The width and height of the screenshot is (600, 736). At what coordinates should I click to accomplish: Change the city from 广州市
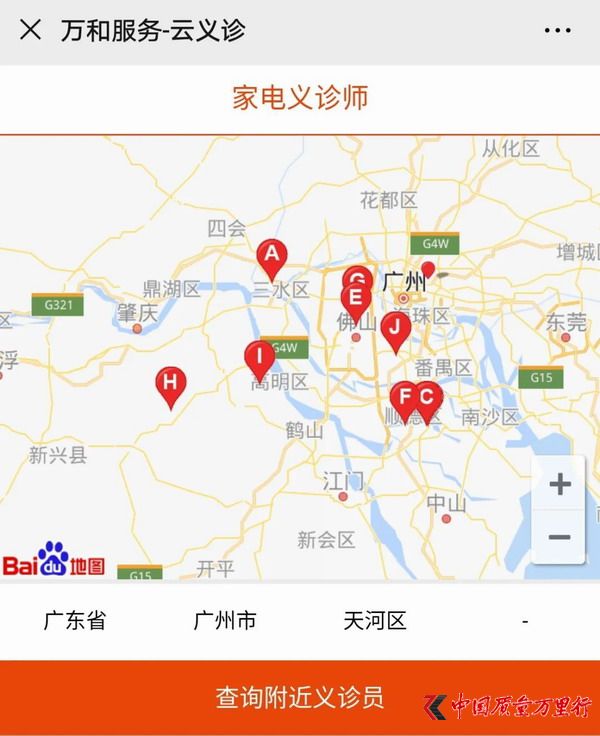(225, 621)
